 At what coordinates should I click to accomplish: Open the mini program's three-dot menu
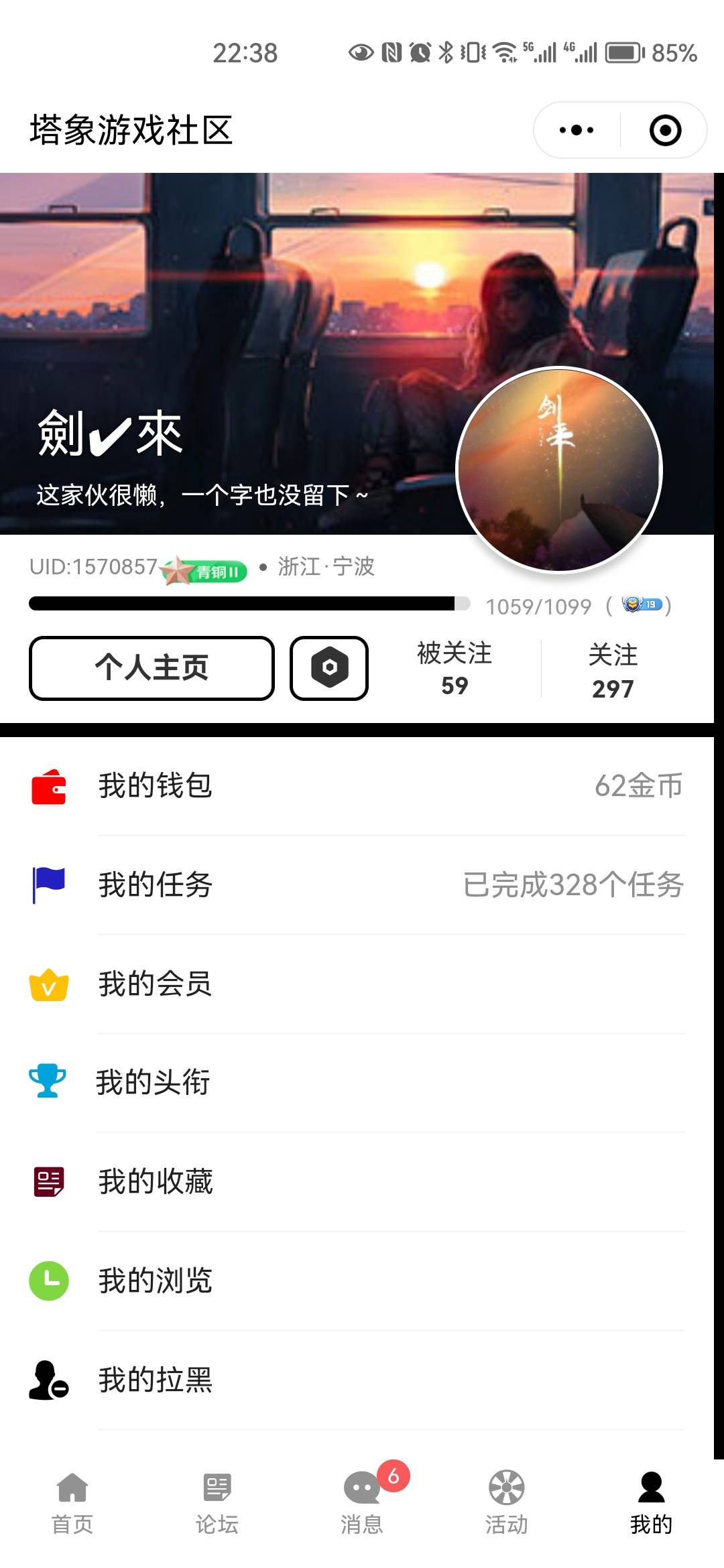click(577, 130)
